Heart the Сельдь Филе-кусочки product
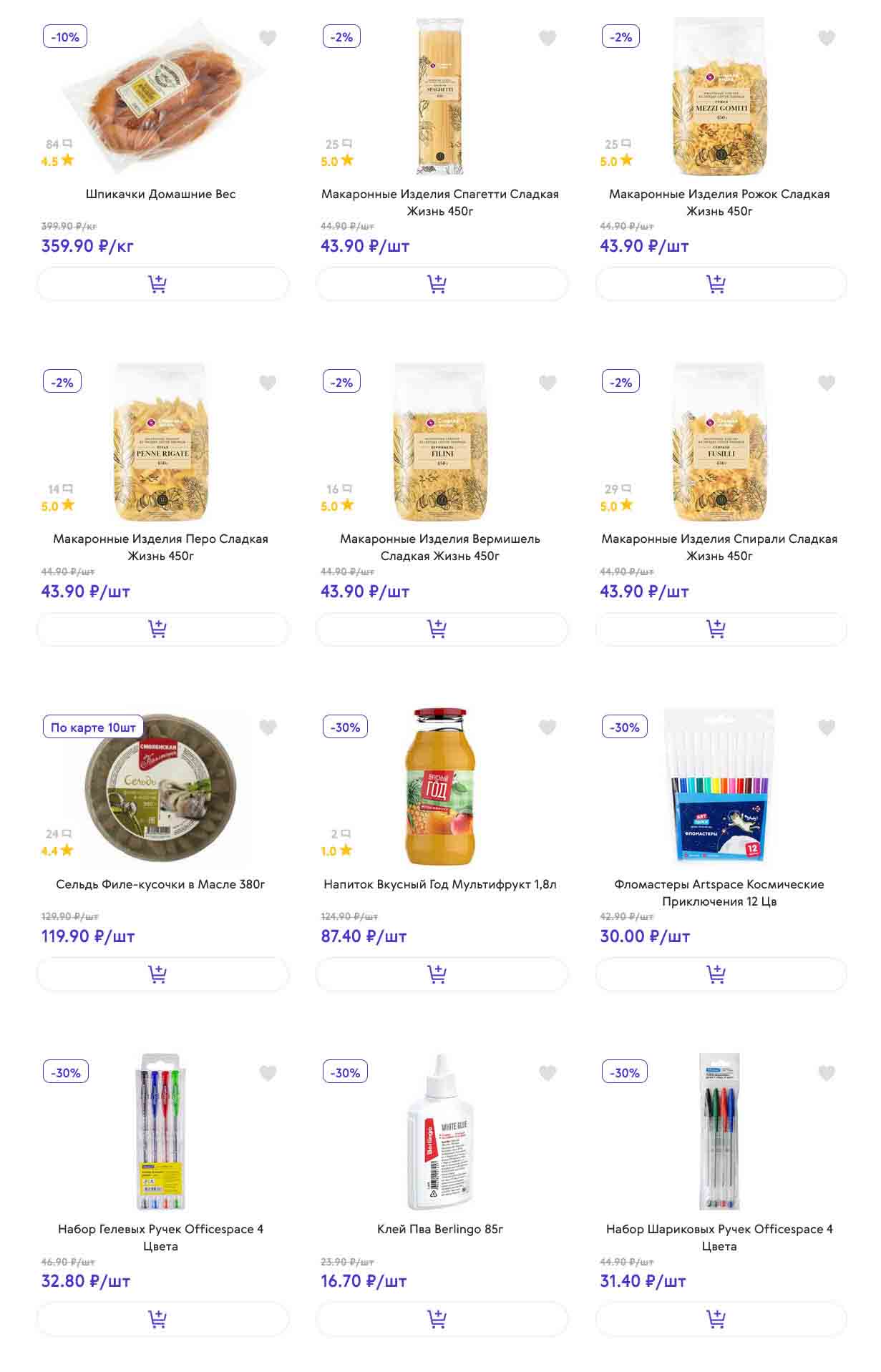Viewport: 881px width, 1372px height. (x=268, y=727)
